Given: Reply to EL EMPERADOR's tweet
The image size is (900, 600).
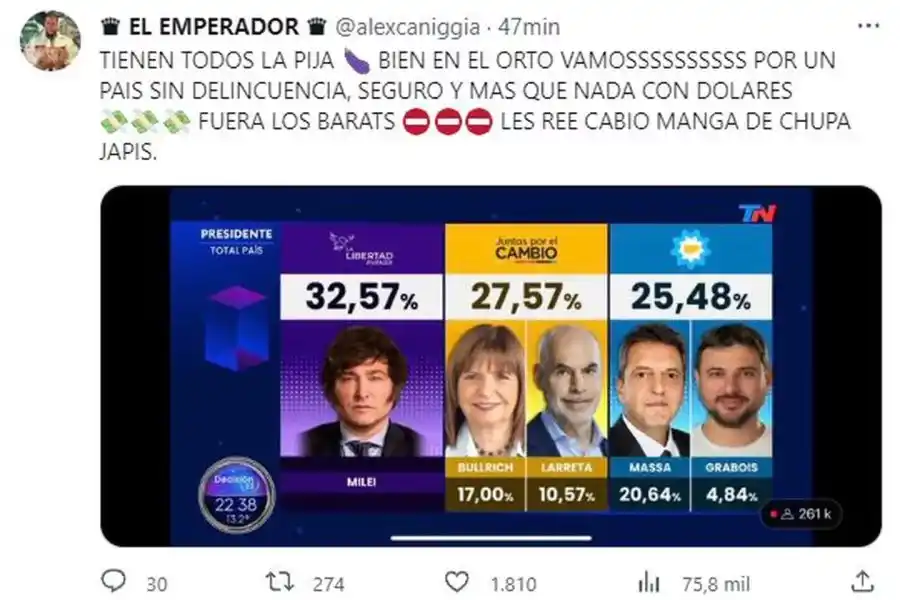Looking at the screenshot, I should click(x=116, y=583).
